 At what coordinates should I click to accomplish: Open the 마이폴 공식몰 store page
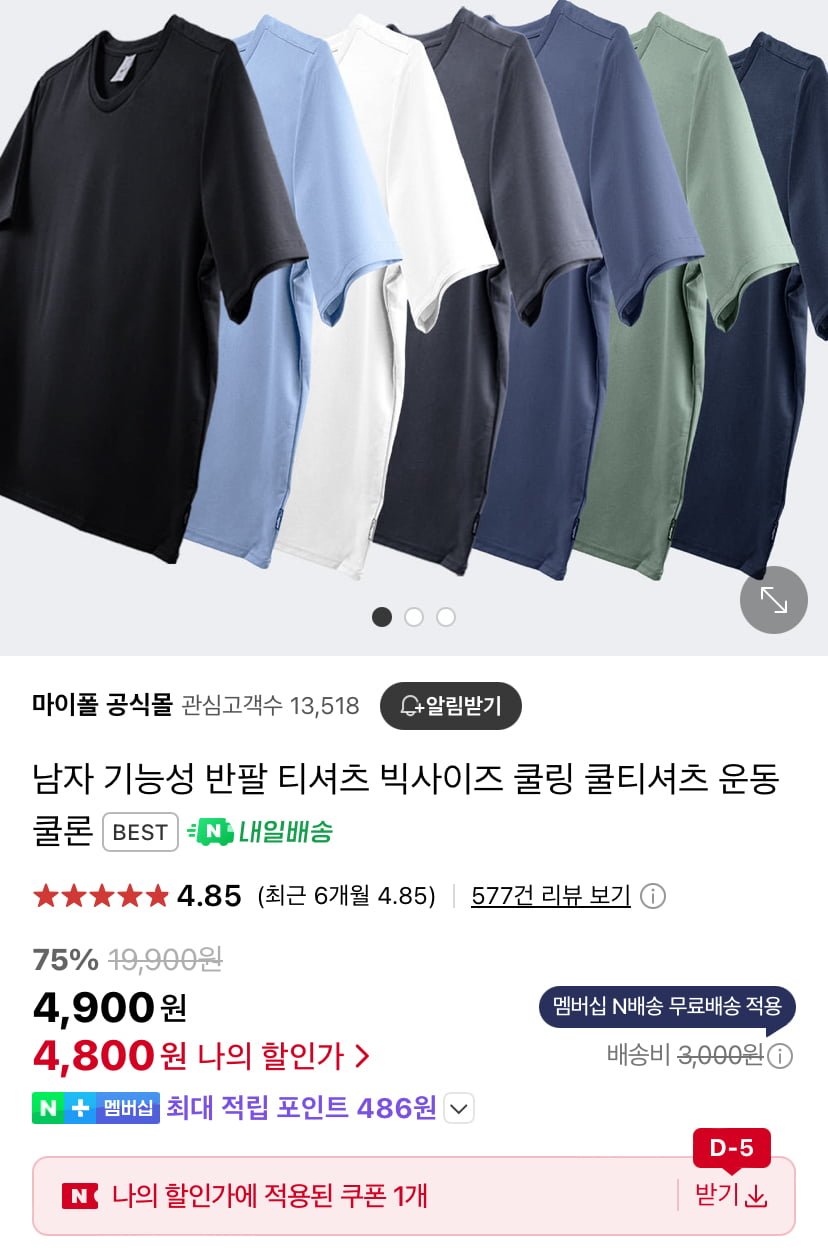coord(102,705)
